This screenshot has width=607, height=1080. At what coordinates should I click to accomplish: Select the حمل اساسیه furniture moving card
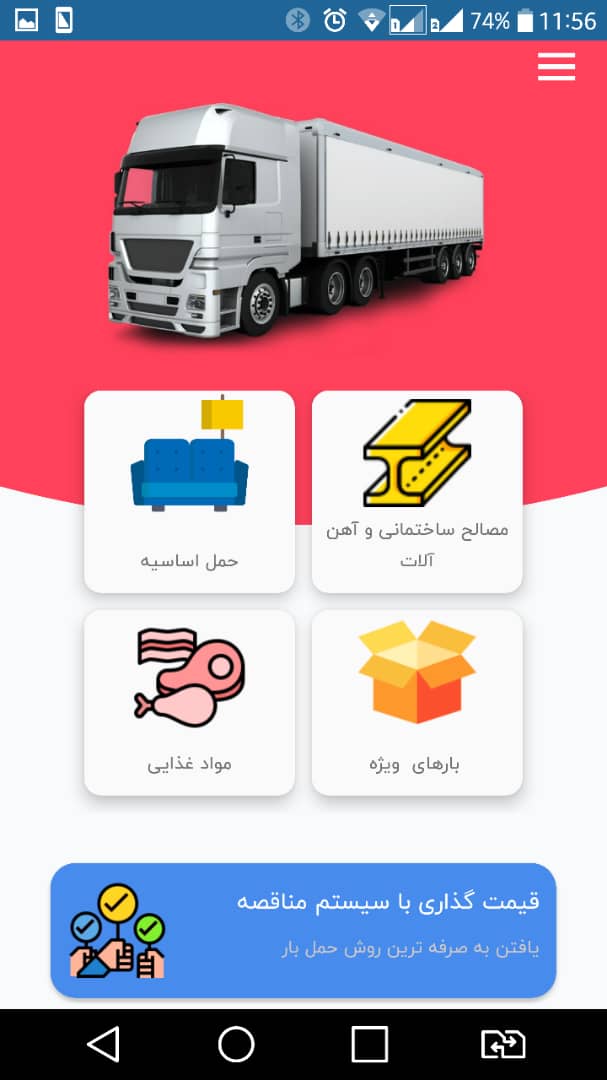pyautogui.click(x=189, y=491)
